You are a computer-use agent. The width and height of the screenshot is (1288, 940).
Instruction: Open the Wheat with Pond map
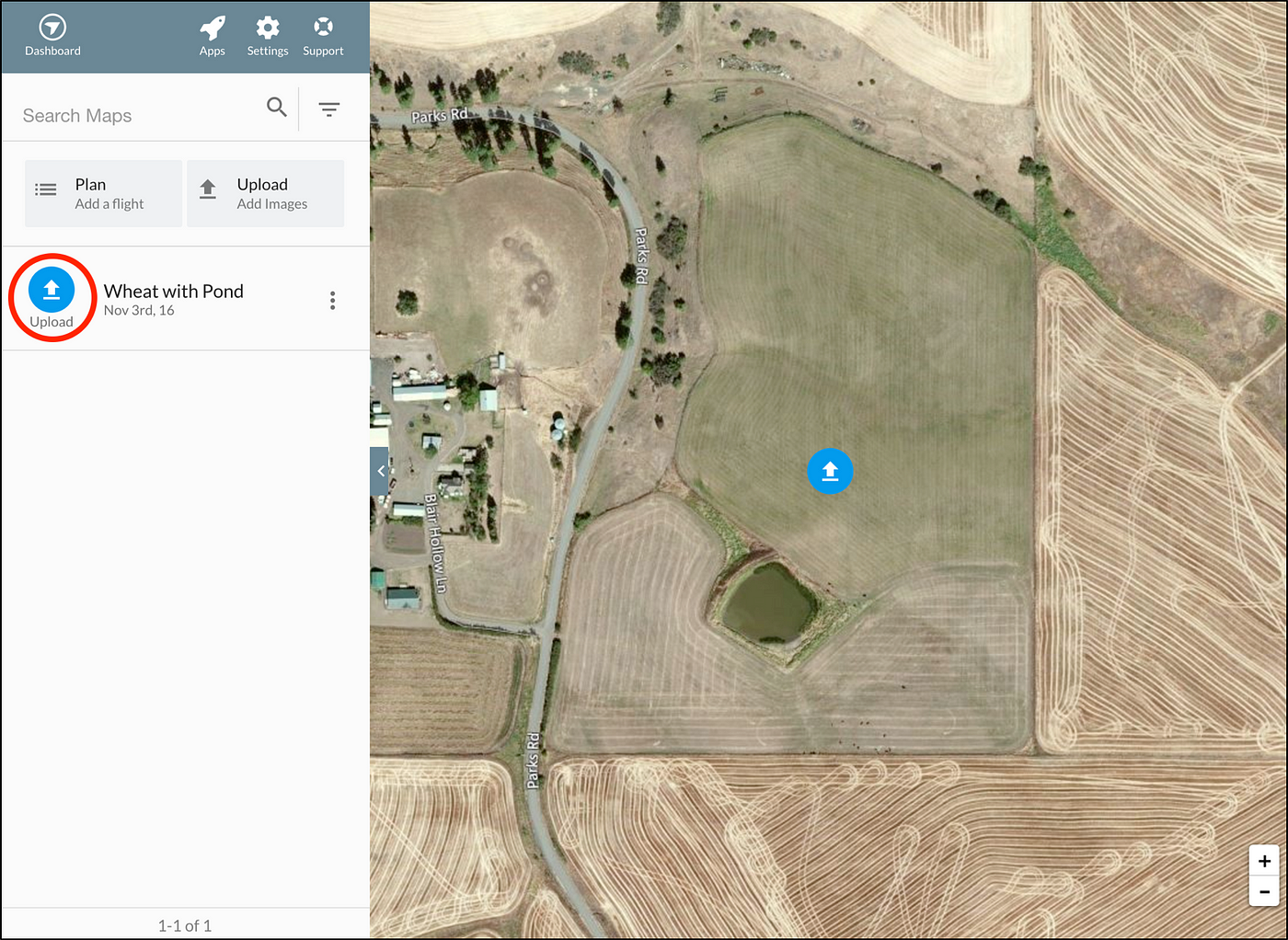click(x=173, y=299)
